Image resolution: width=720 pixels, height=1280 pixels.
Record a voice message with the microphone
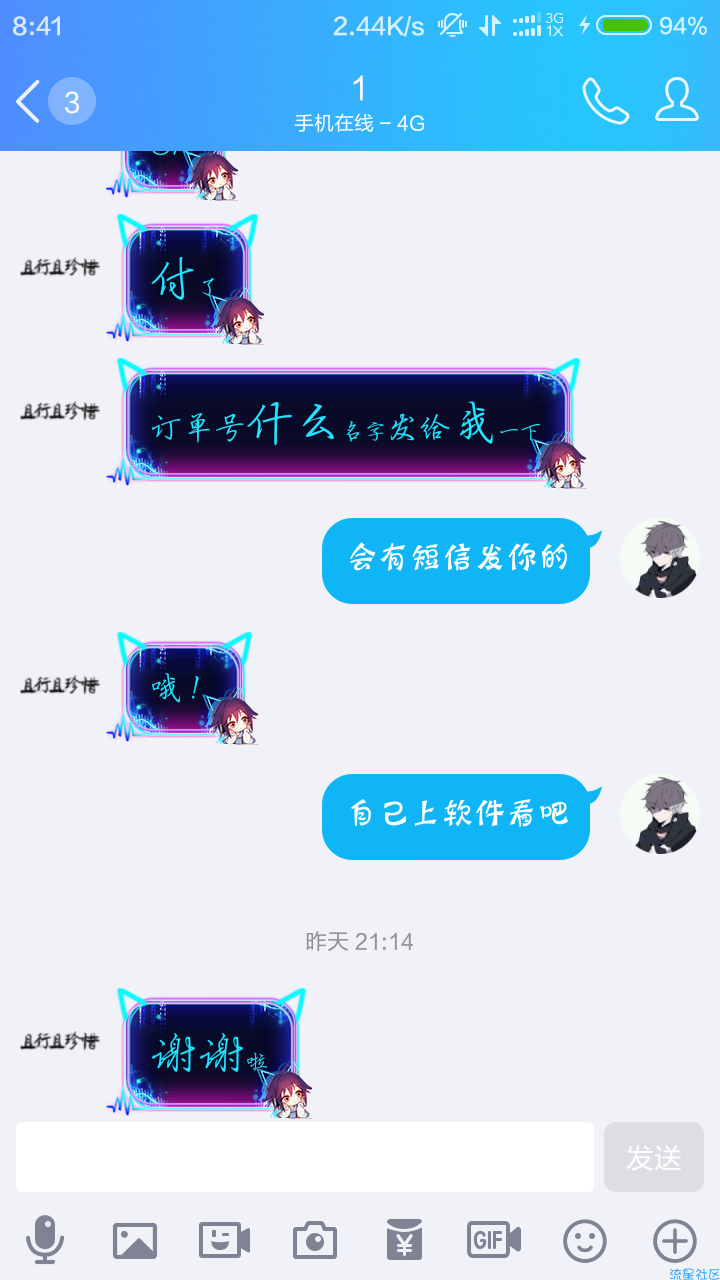pyautogui.click(x=45, y=1240)
